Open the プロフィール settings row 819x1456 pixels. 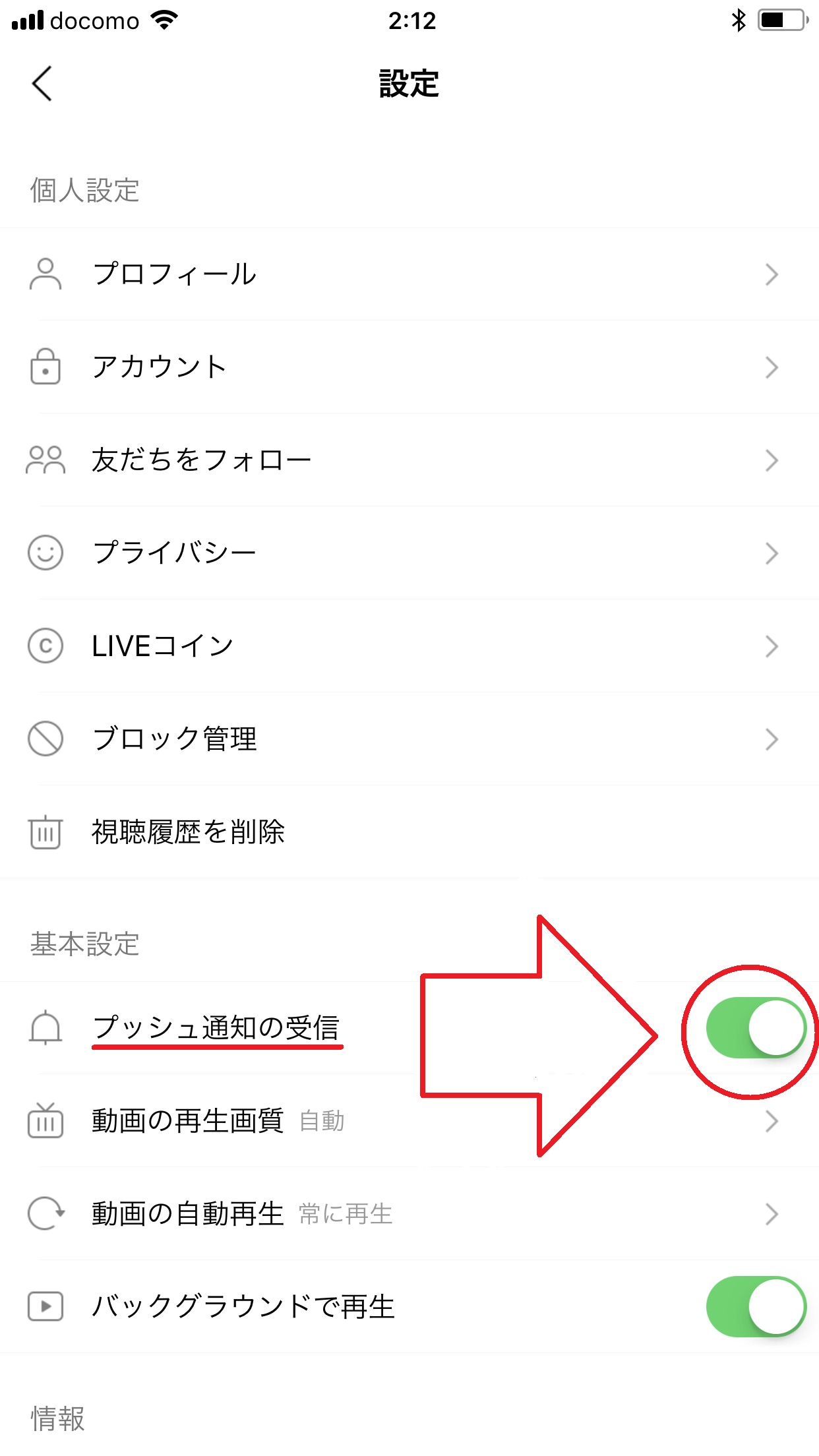click(409, 274)
